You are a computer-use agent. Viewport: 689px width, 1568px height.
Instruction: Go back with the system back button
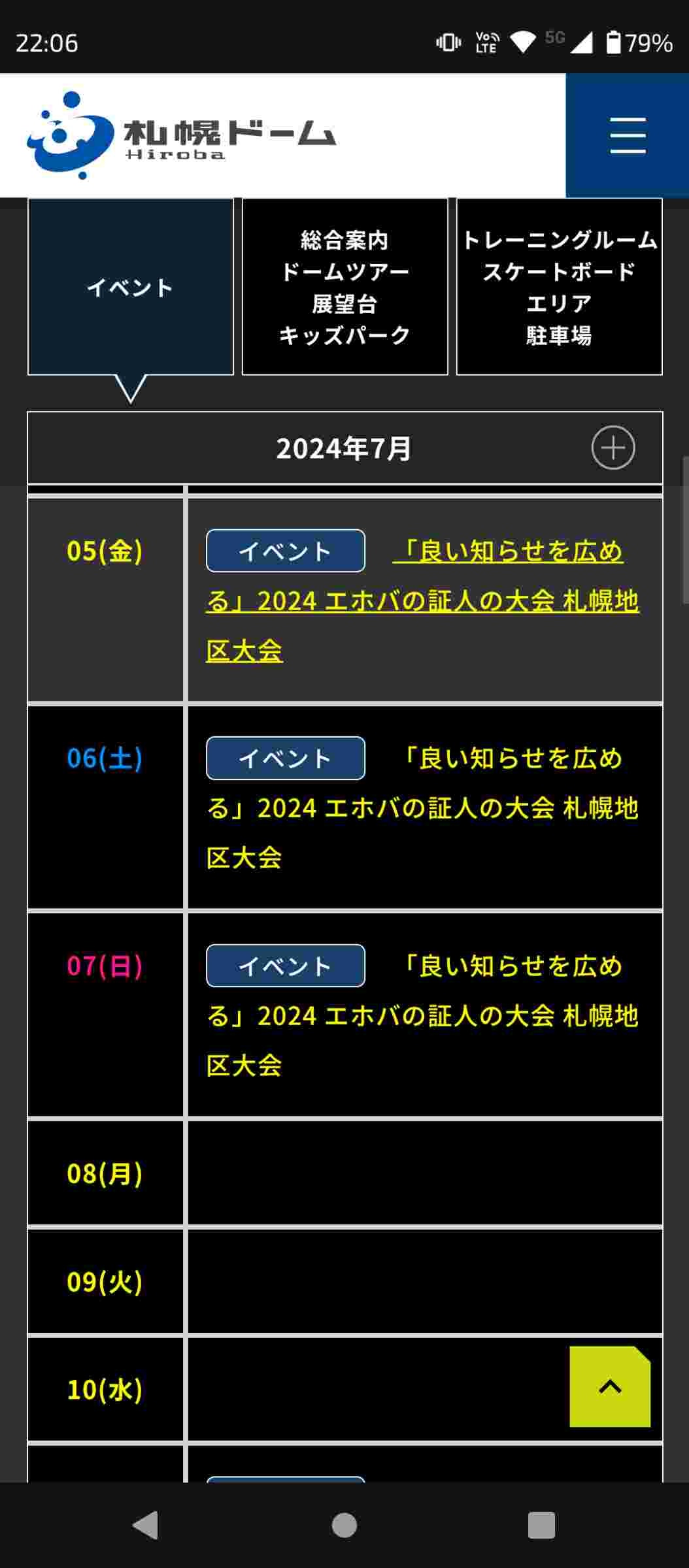point(145,1526)
